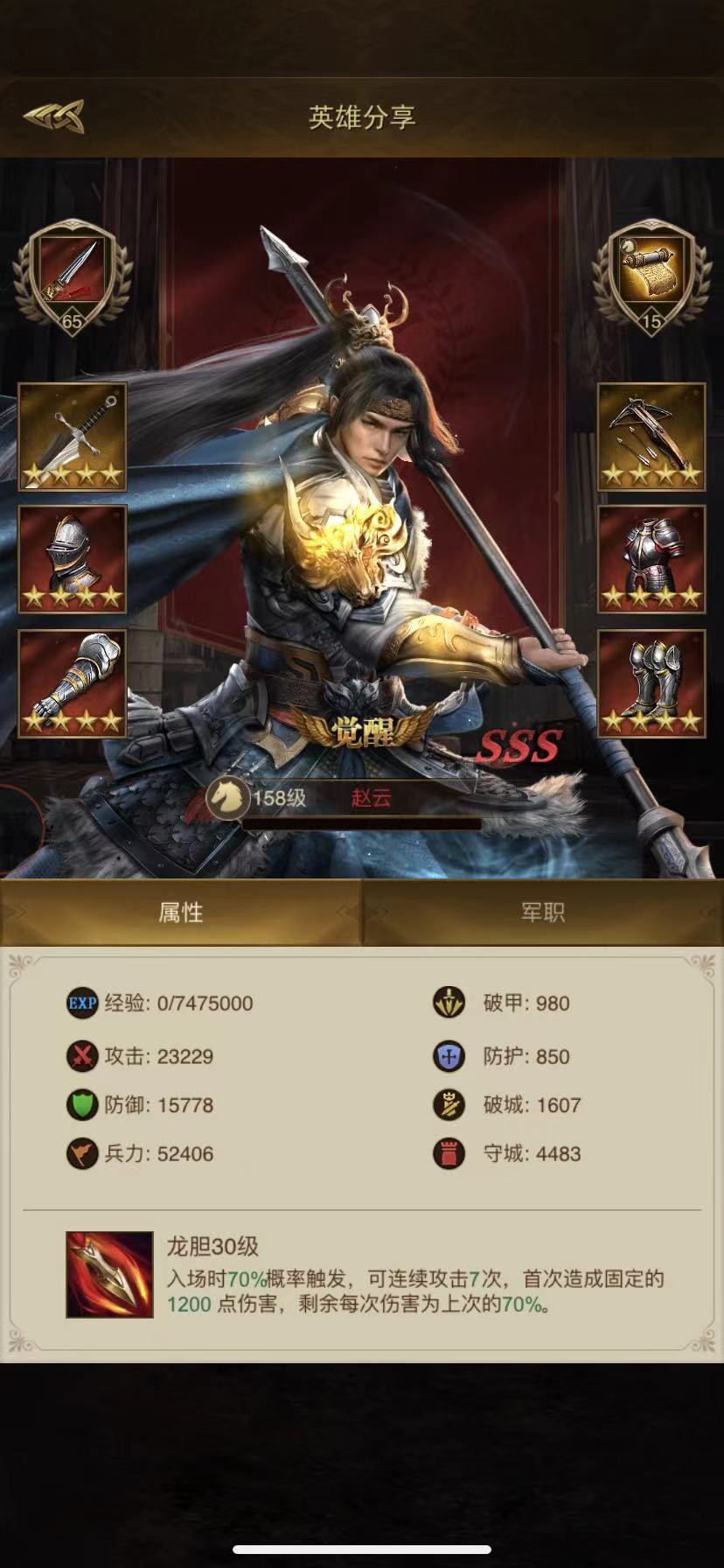Go back using the top-left arrow
The height and width of the screenshot is (1568, 724).
(x=54, y=116)
